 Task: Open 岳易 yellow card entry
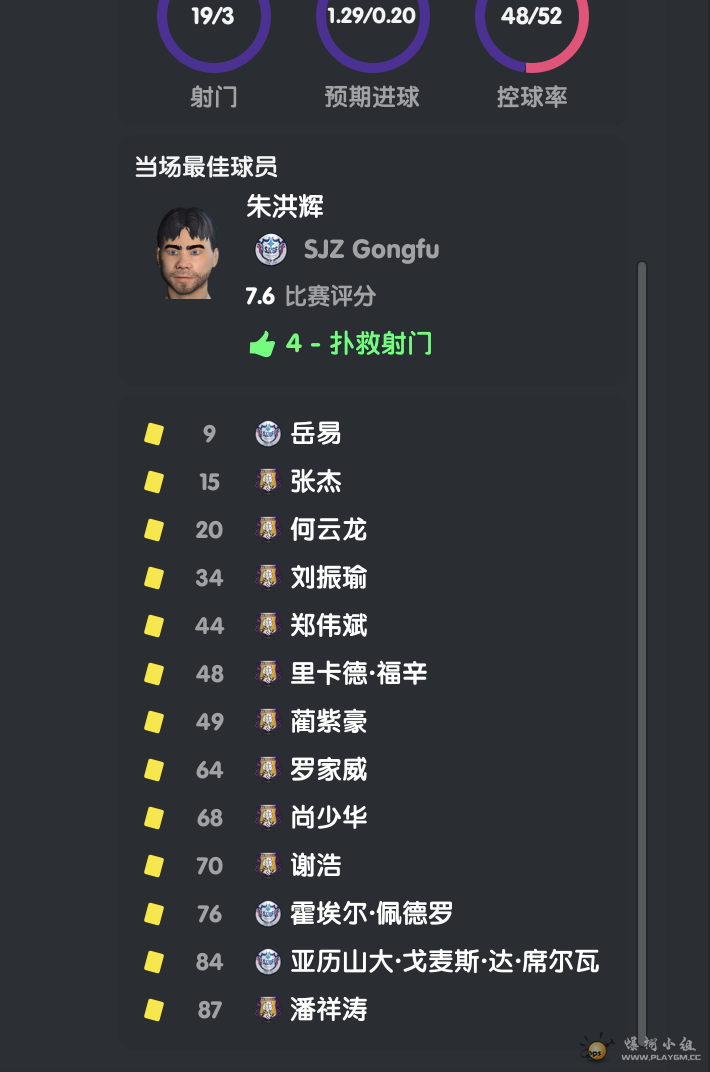click(x=316, y=433)
